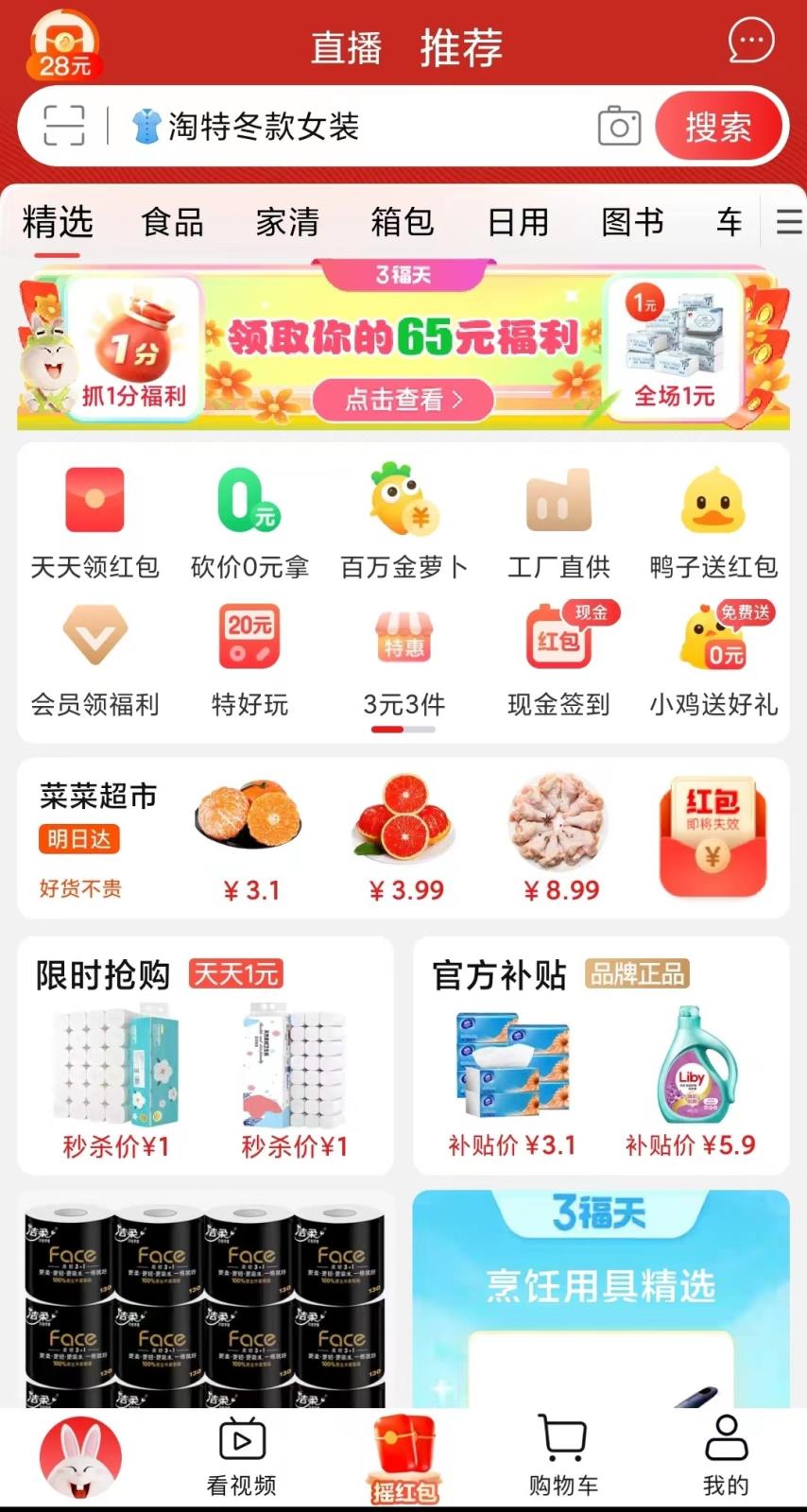Viewport: 807px width, 1512px height.
Task: Go to the 我的 profile tab
Action: click(x=726, y=1455)
